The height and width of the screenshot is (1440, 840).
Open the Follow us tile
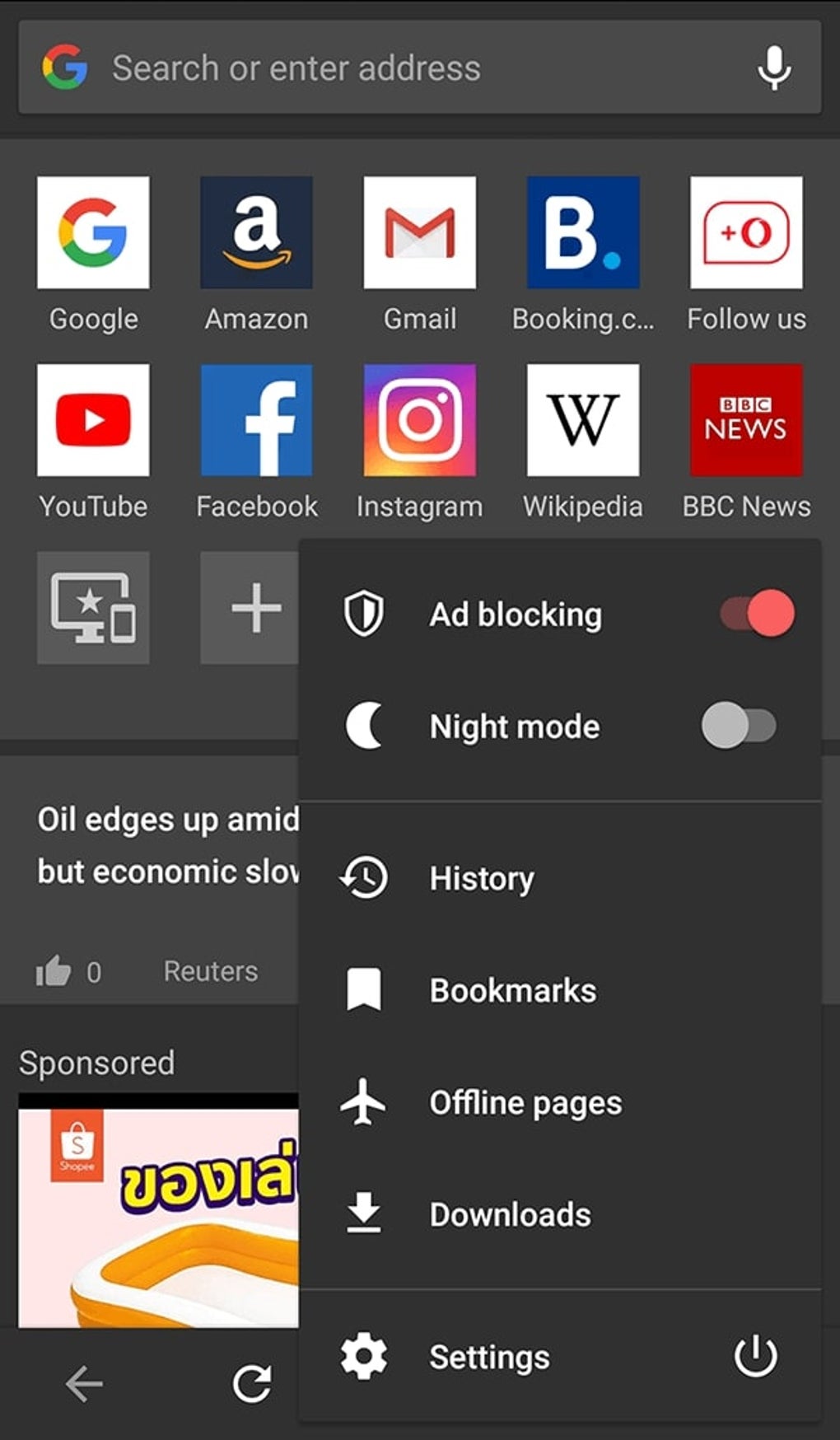(x=746, y=233)
